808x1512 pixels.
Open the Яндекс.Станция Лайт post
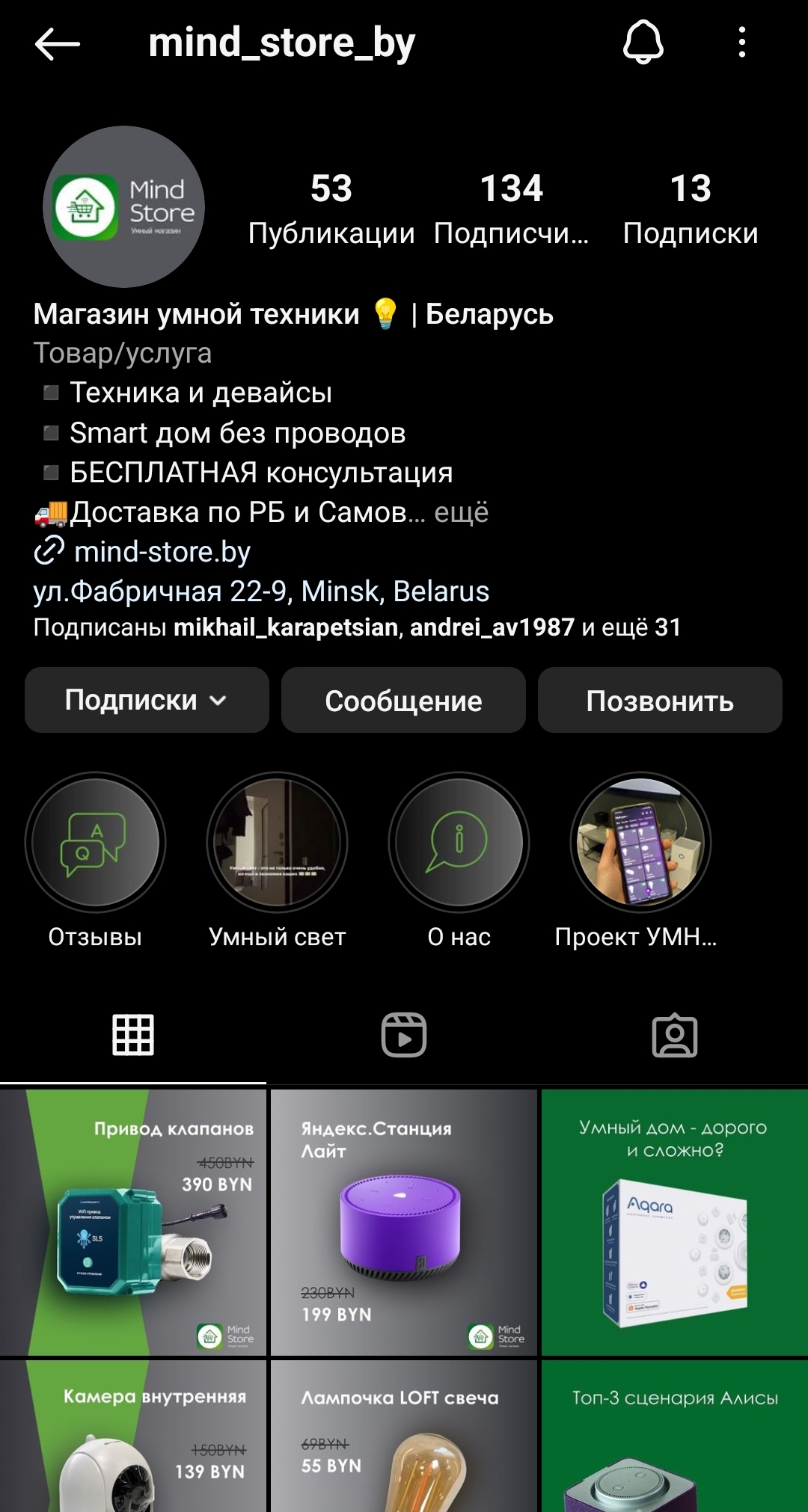pyautogui.click(x=404, y=1223)
